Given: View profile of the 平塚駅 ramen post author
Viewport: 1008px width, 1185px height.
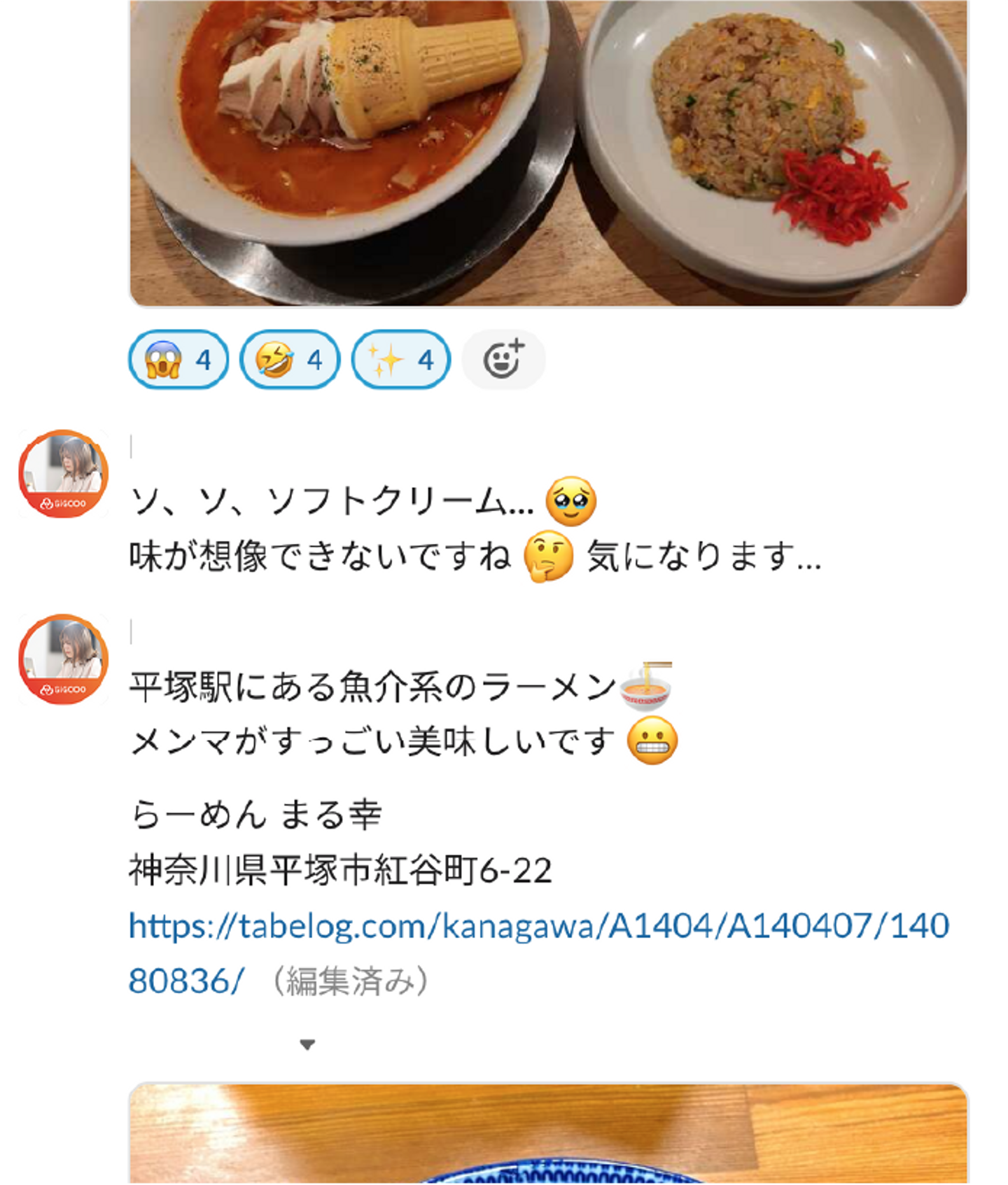Looking at the screenshot, I should [64, 659].
